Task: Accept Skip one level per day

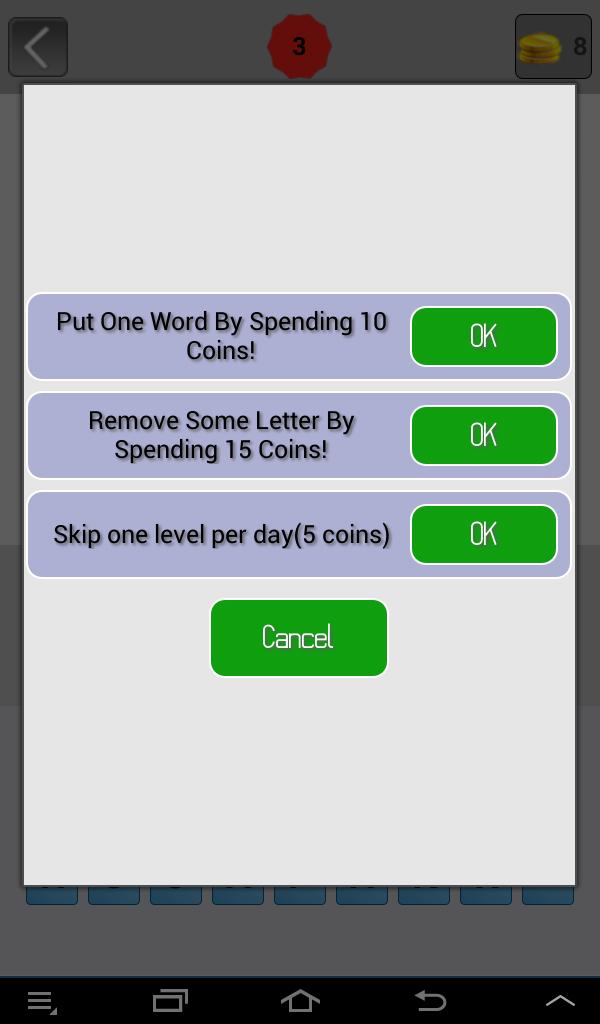Action: coord(483,534)
